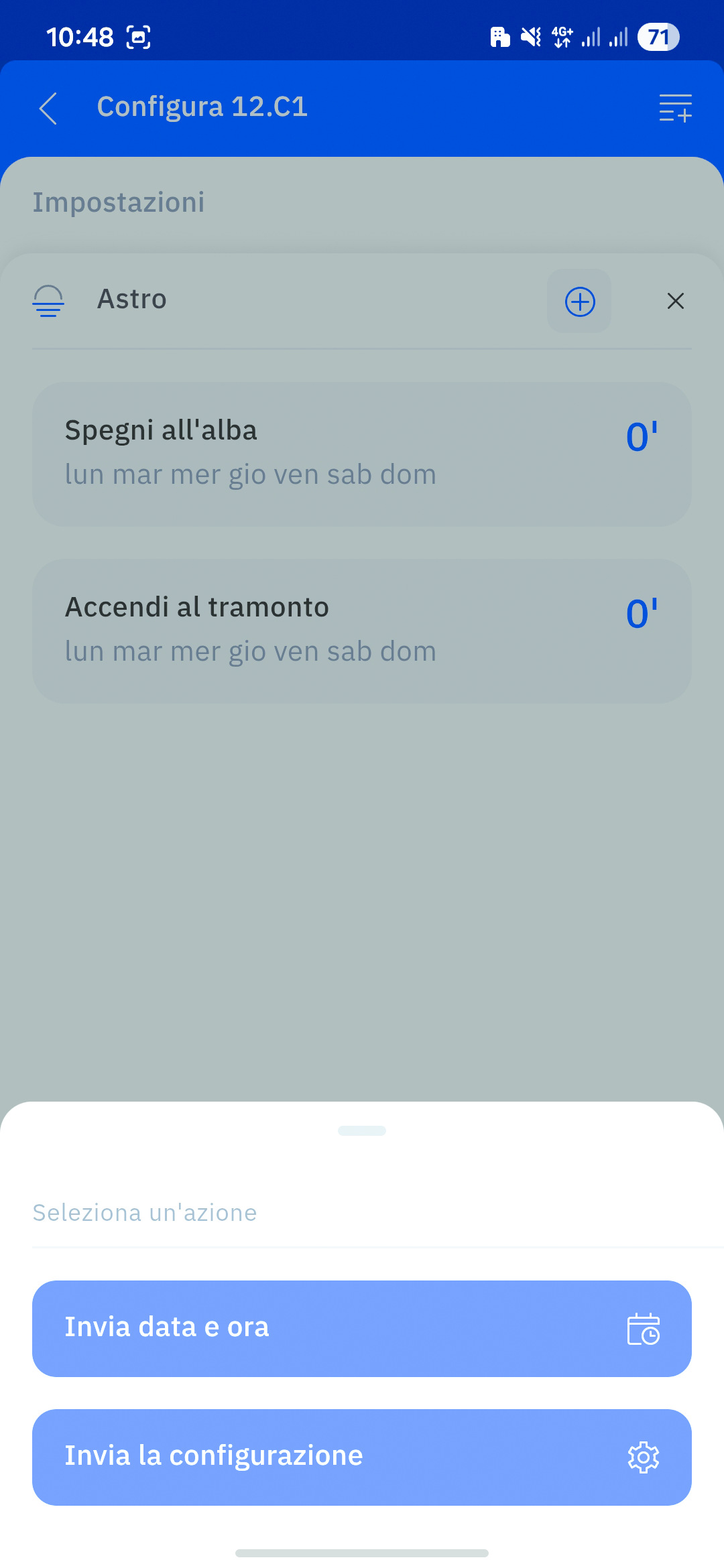Screen dimensions: 724x1568
Task: Choose Invia la configurazione
Action: click(x=362, y=1457)
